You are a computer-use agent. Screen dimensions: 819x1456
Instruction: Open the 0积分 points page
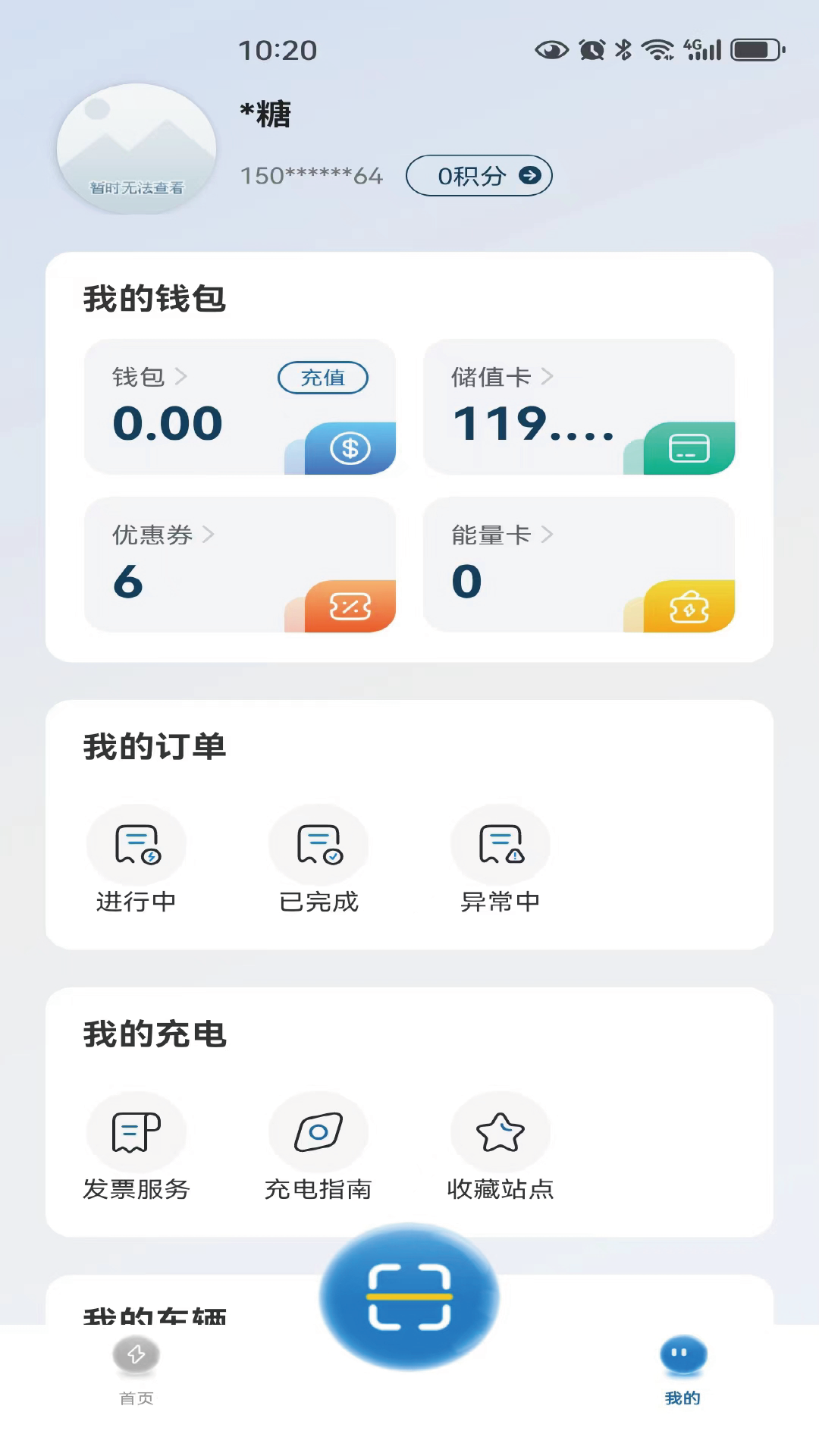coord(479,175)
